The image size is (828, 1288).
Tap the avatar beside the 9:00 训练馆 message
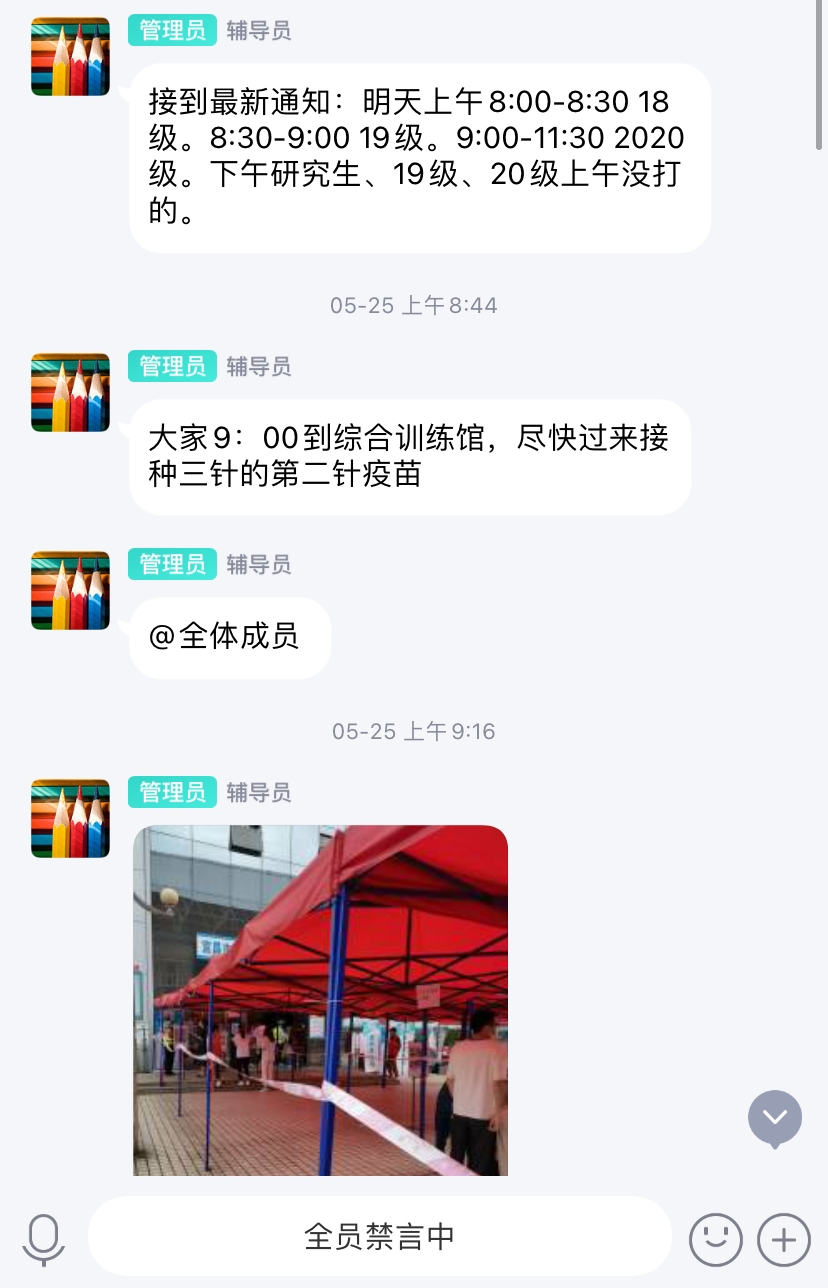(69, 393)
